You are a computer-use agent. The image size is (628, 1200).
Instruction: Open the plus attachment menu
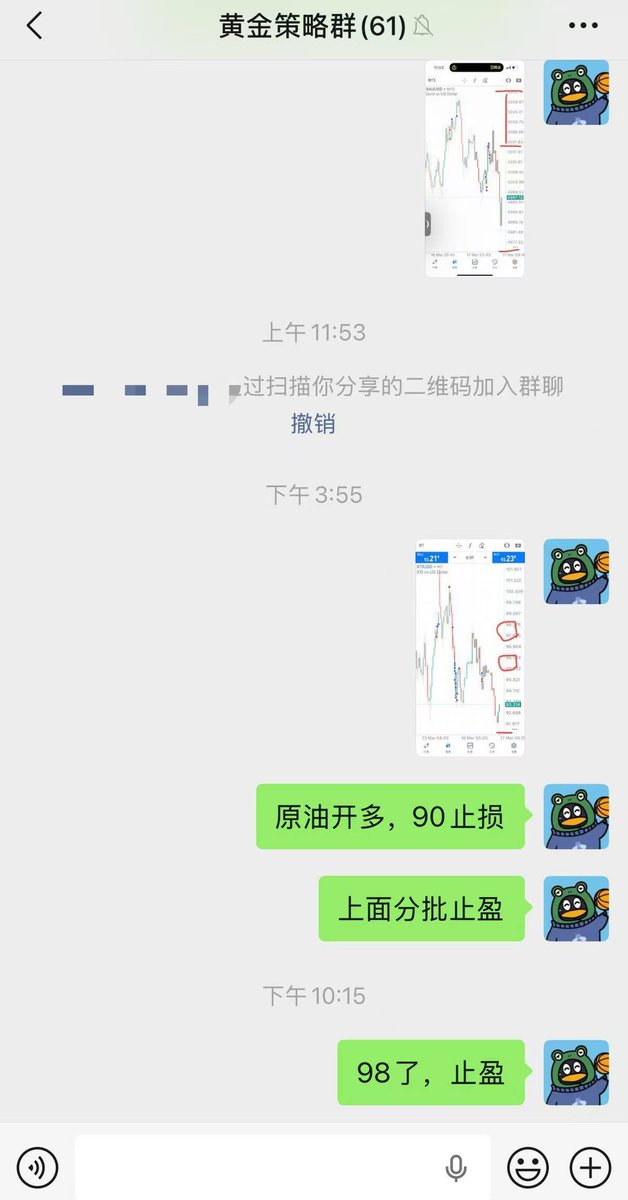[x=590, y=1166]
